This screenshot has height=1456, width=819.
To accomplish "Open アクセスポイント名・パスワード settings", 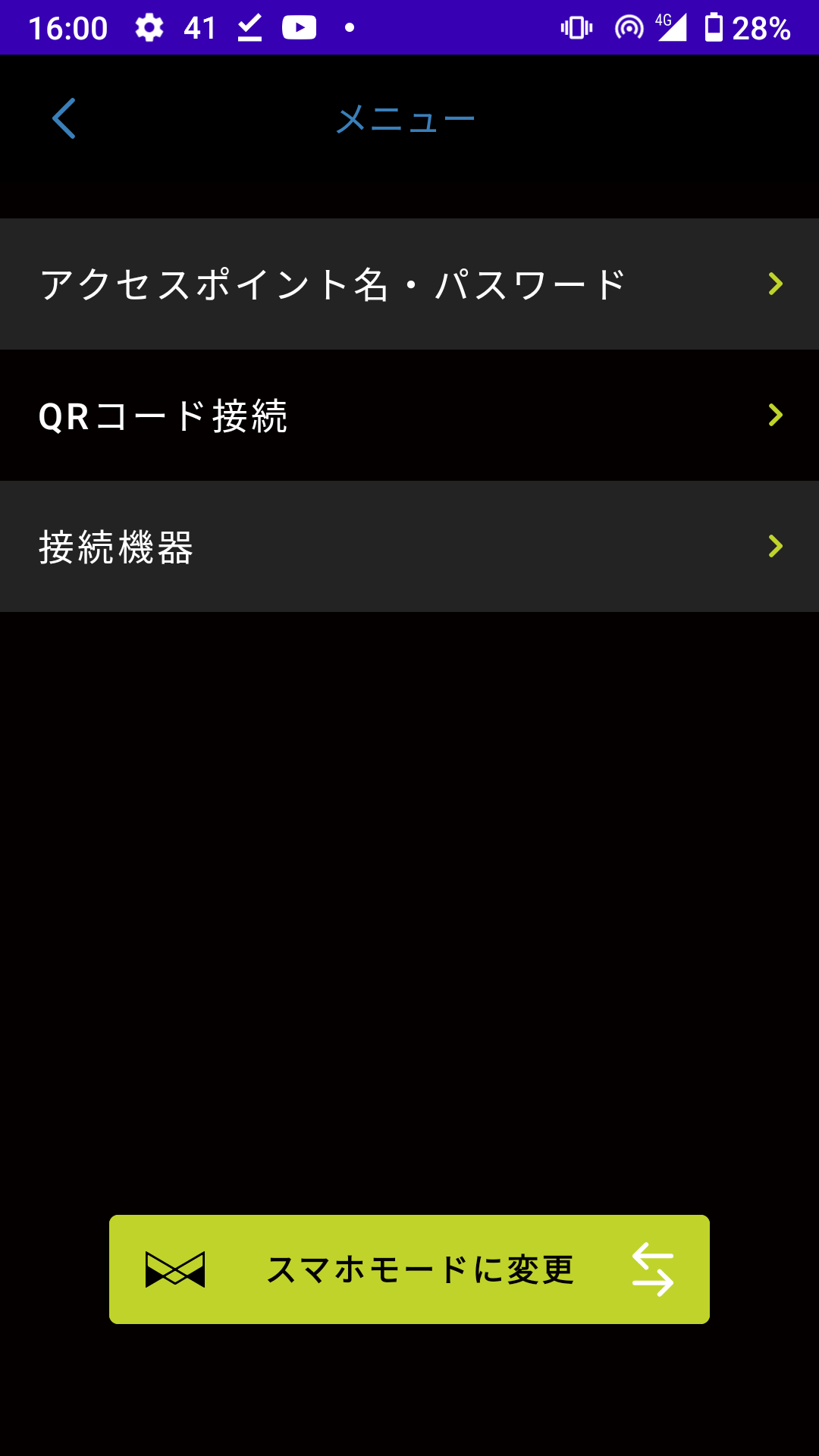I will coord(409,284).
